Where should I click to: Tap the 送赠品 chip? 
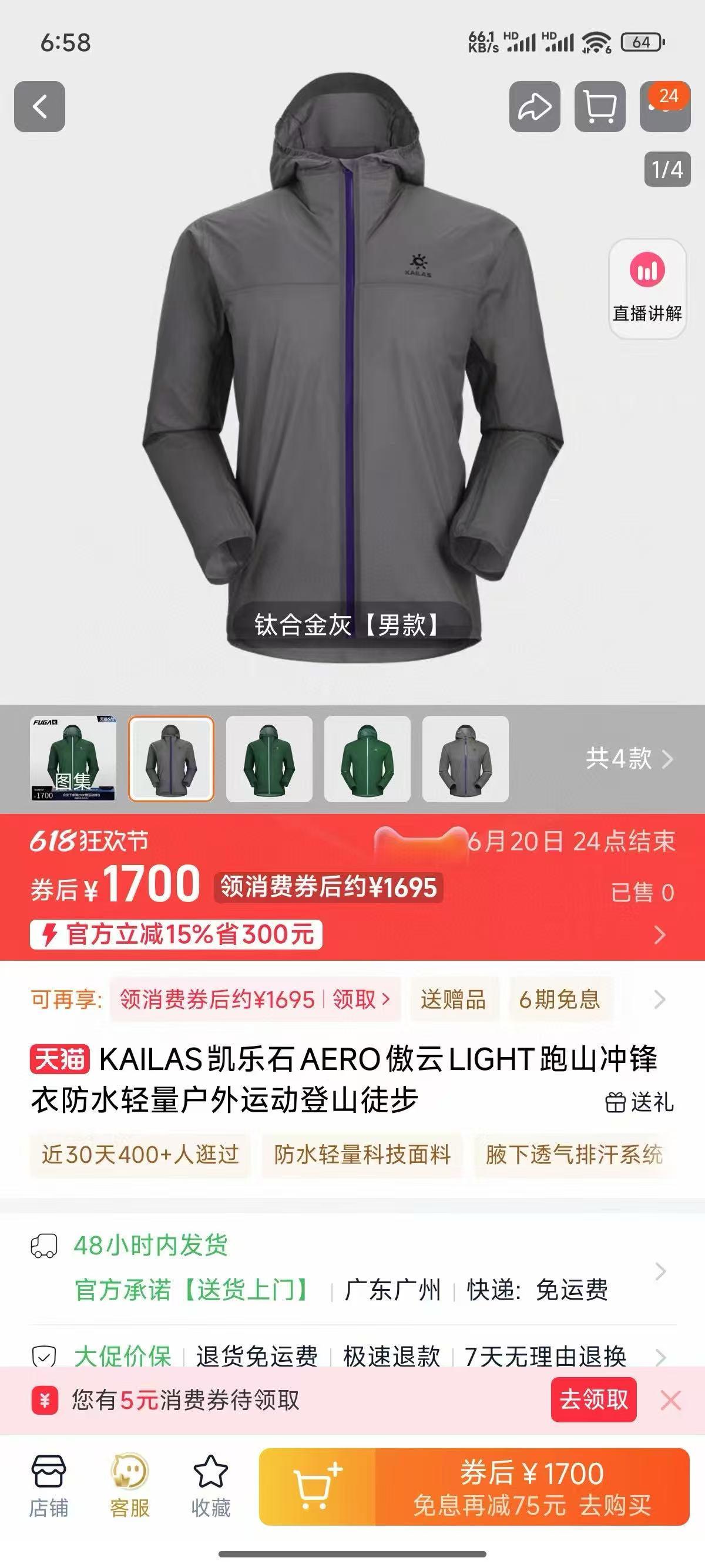[x=453, y=1000]
